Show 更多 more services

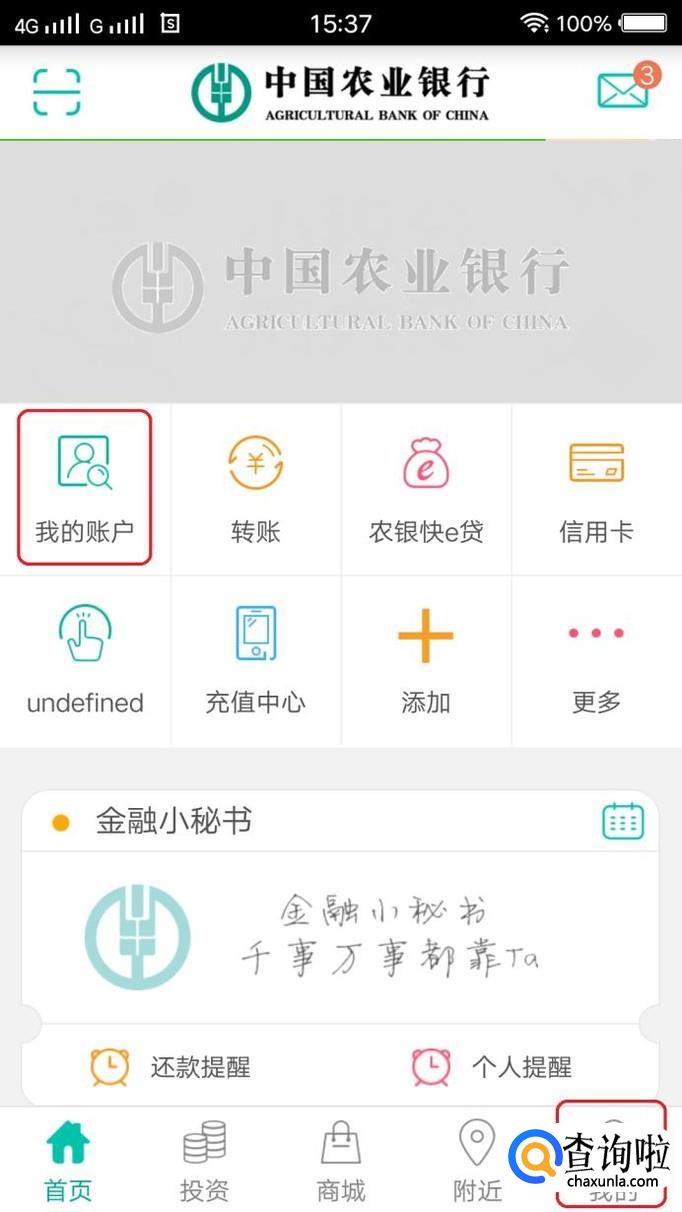point(596,660)
